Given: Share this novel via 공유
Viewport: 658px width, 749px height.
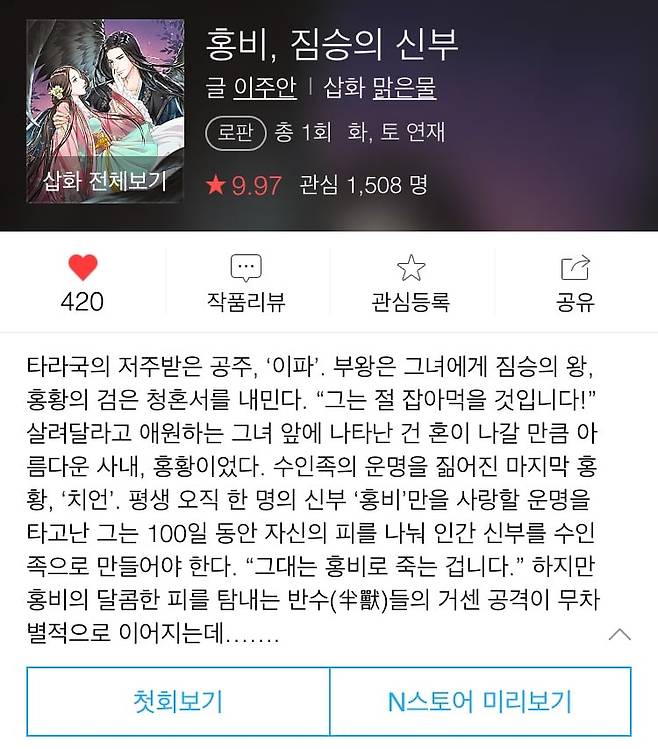Looking at the screenshot, I should coord(575,282).
